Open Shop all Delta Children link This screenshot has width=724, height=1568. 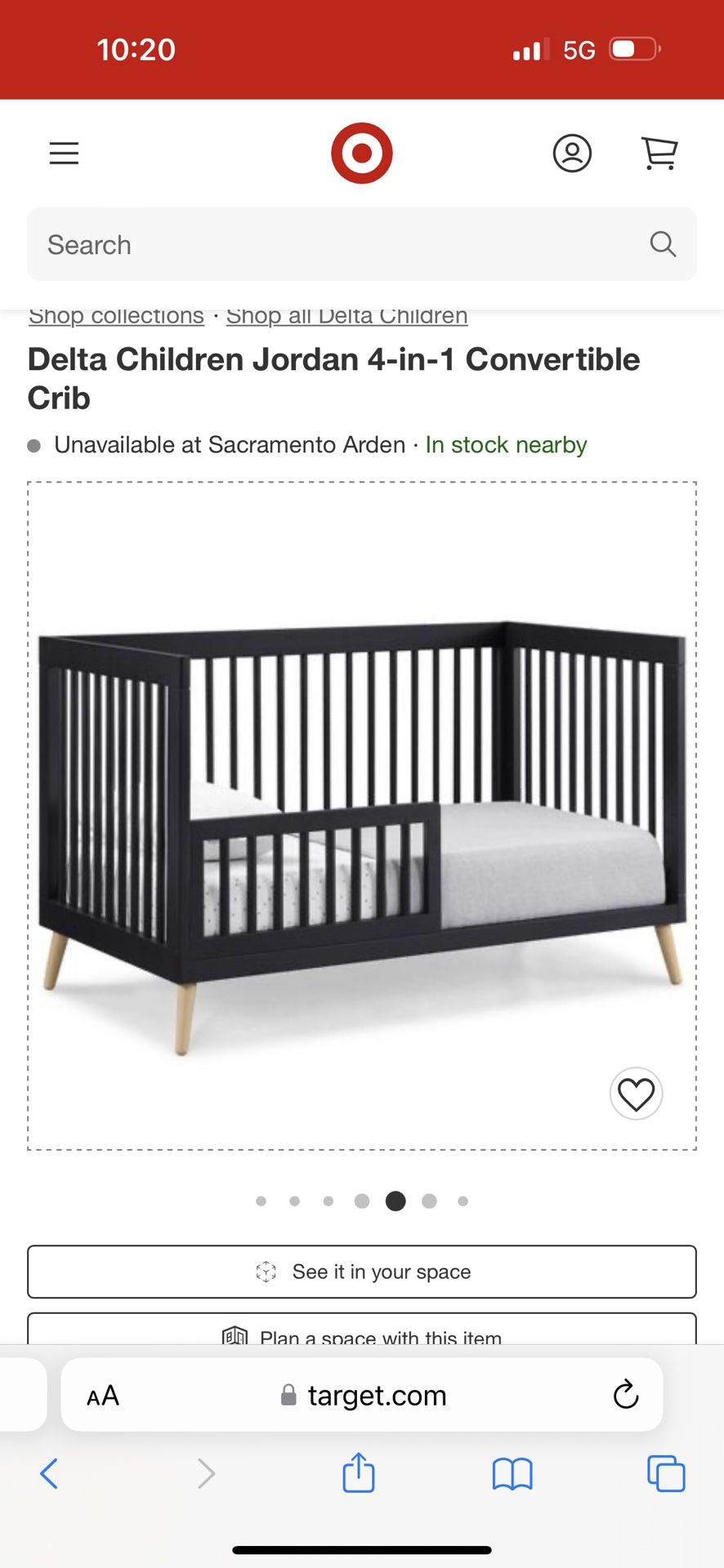click(x=346, y=317)
